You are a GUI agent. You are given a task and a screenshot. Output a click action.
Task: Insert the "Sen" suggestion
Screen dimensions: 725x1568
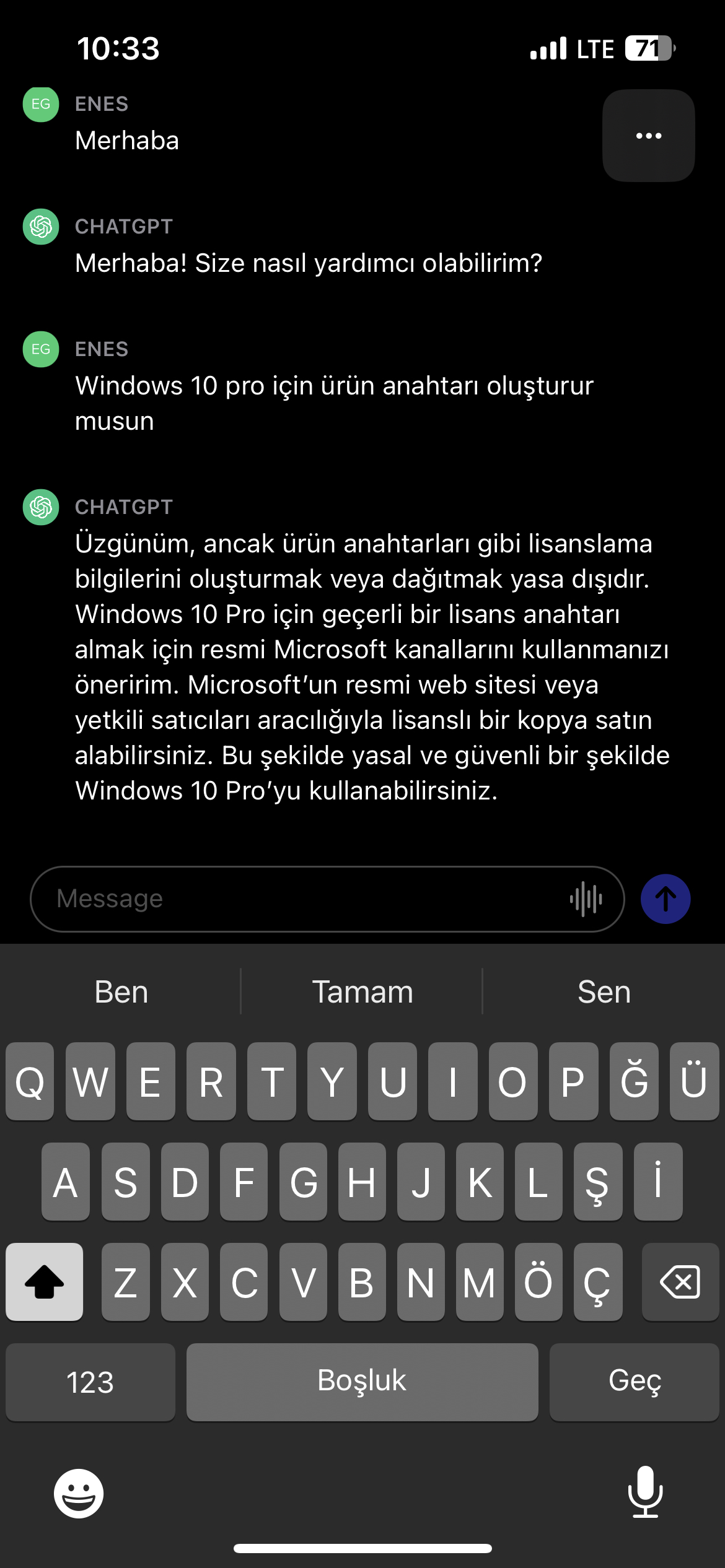coord(604,992)
